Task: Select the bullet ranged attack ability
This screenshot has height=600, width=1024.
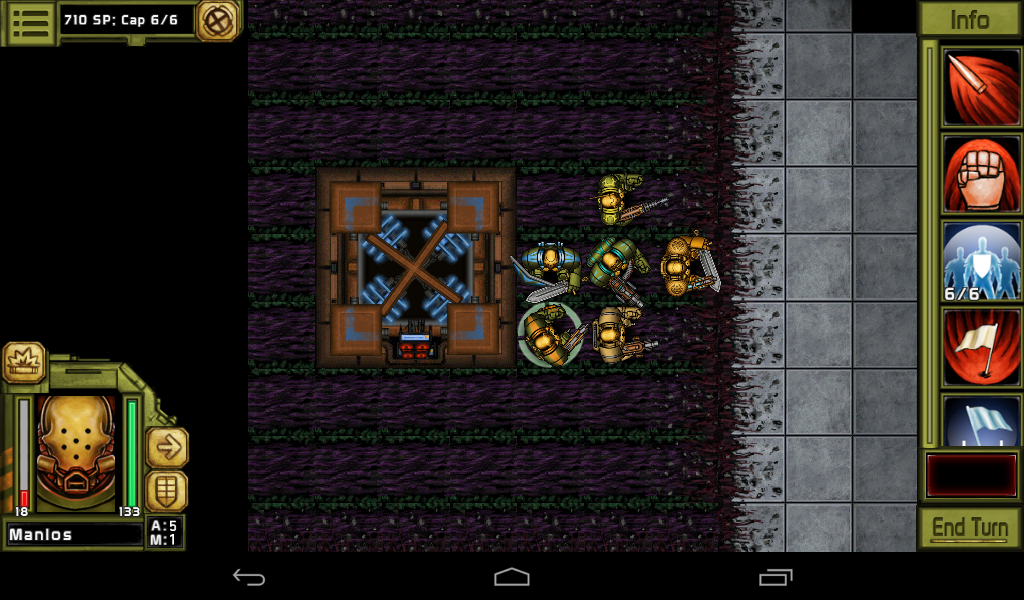Action: (x=968, y=86)
